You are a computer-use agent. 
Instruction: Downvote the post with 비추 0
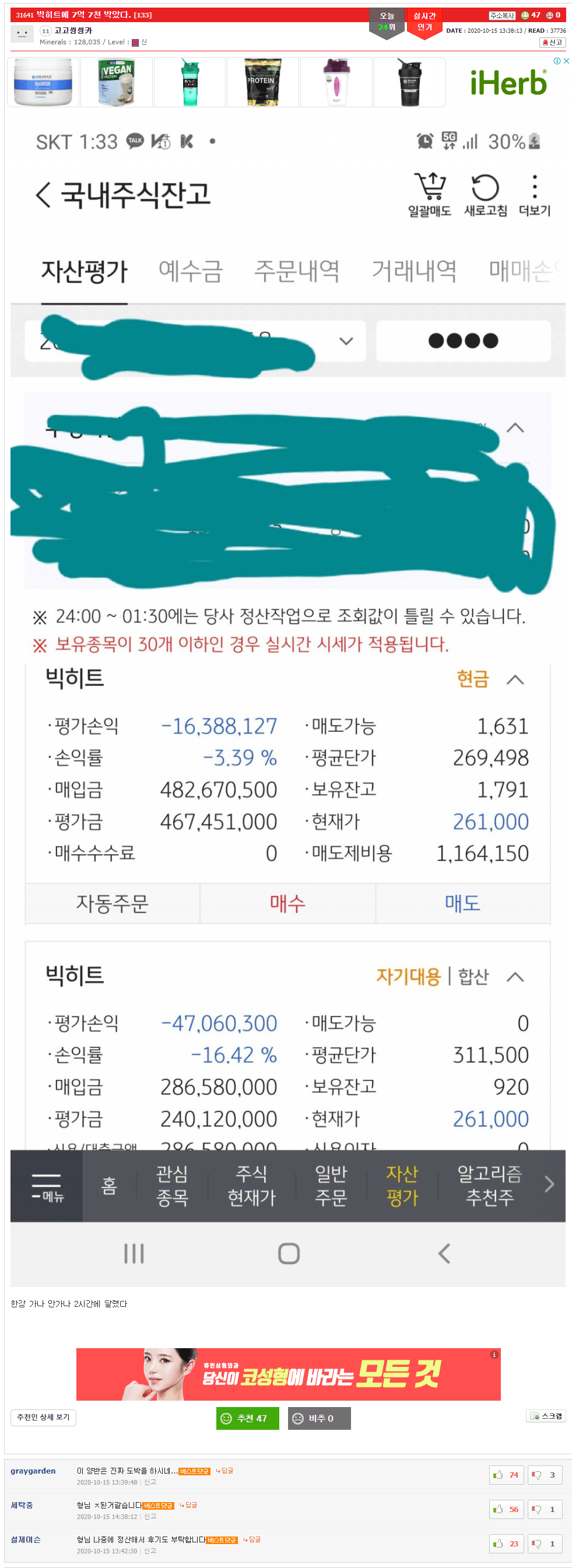pyautogui.click(x=319, y=1418)
